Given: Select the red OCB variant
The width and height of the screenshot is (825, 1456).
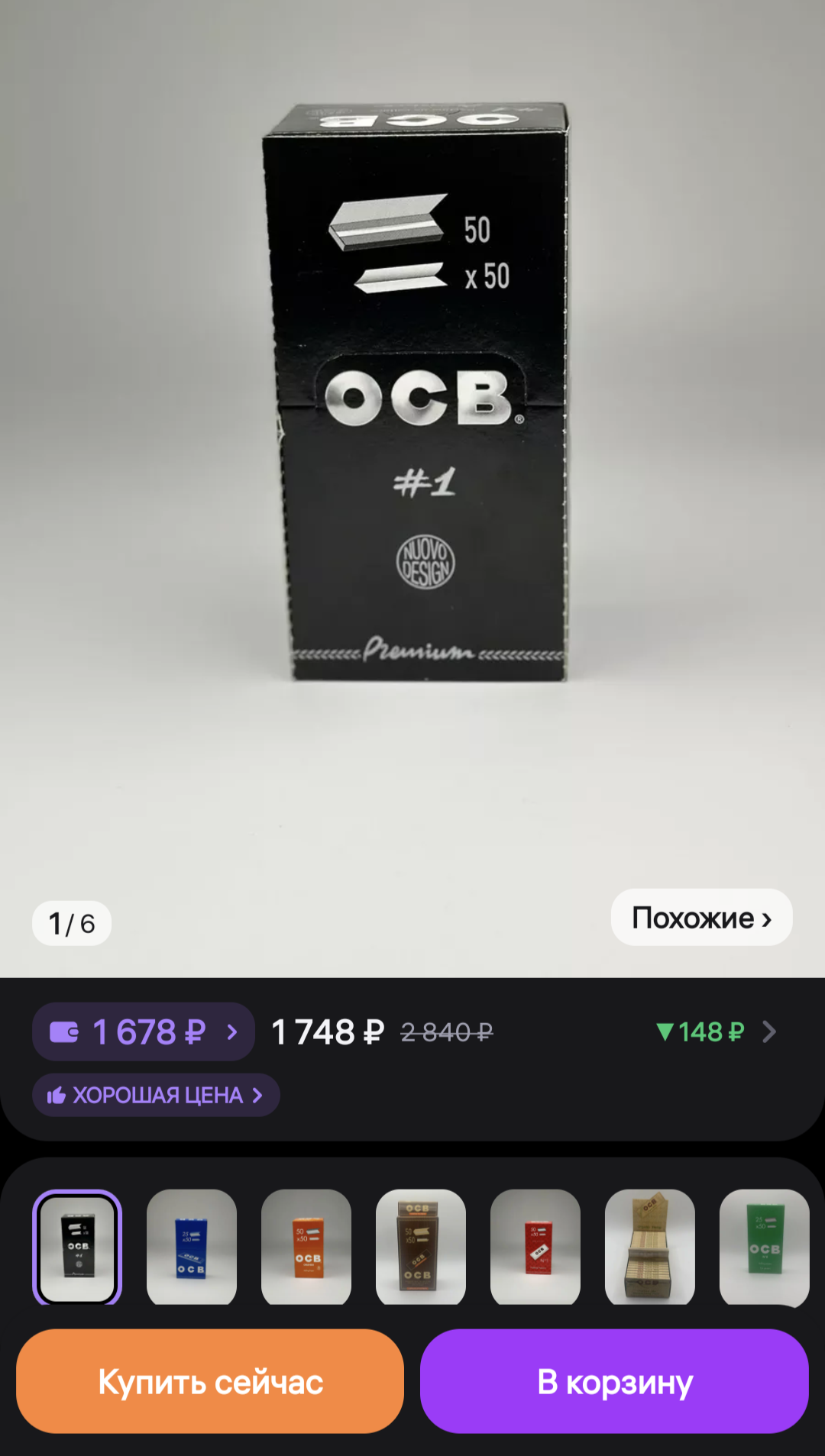Looking at the screenshot, I should tap(535, 1248).
